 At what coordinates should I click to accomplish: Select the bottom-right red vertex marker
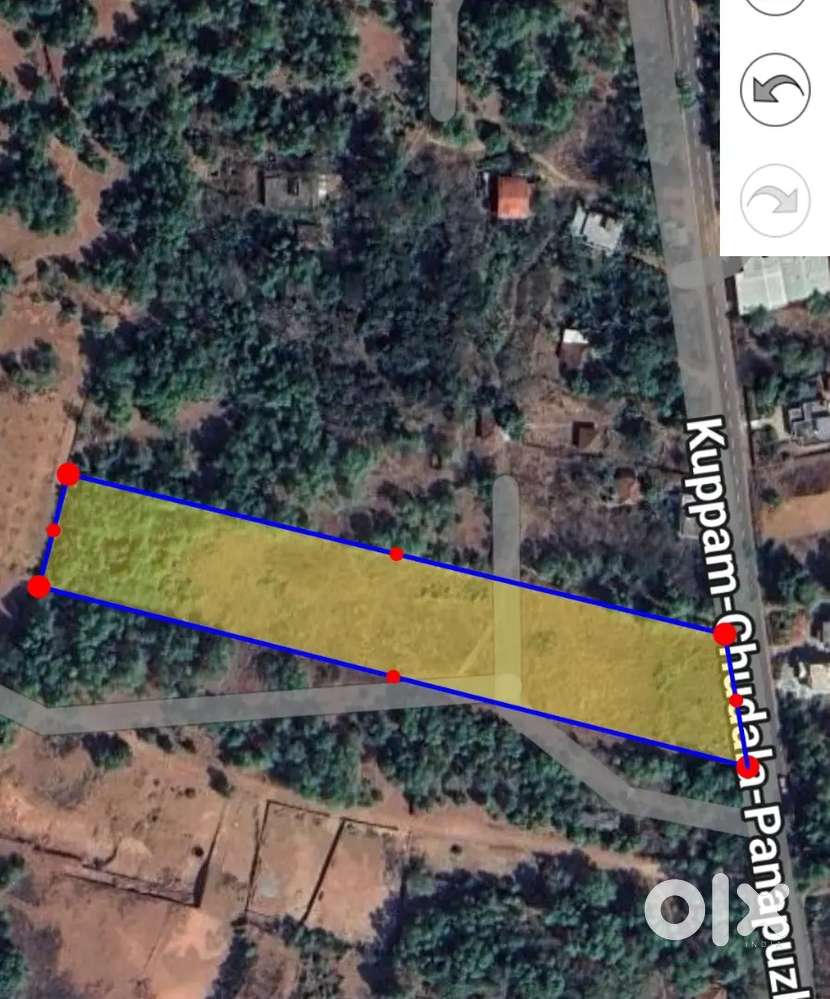[x=745, y=768]
